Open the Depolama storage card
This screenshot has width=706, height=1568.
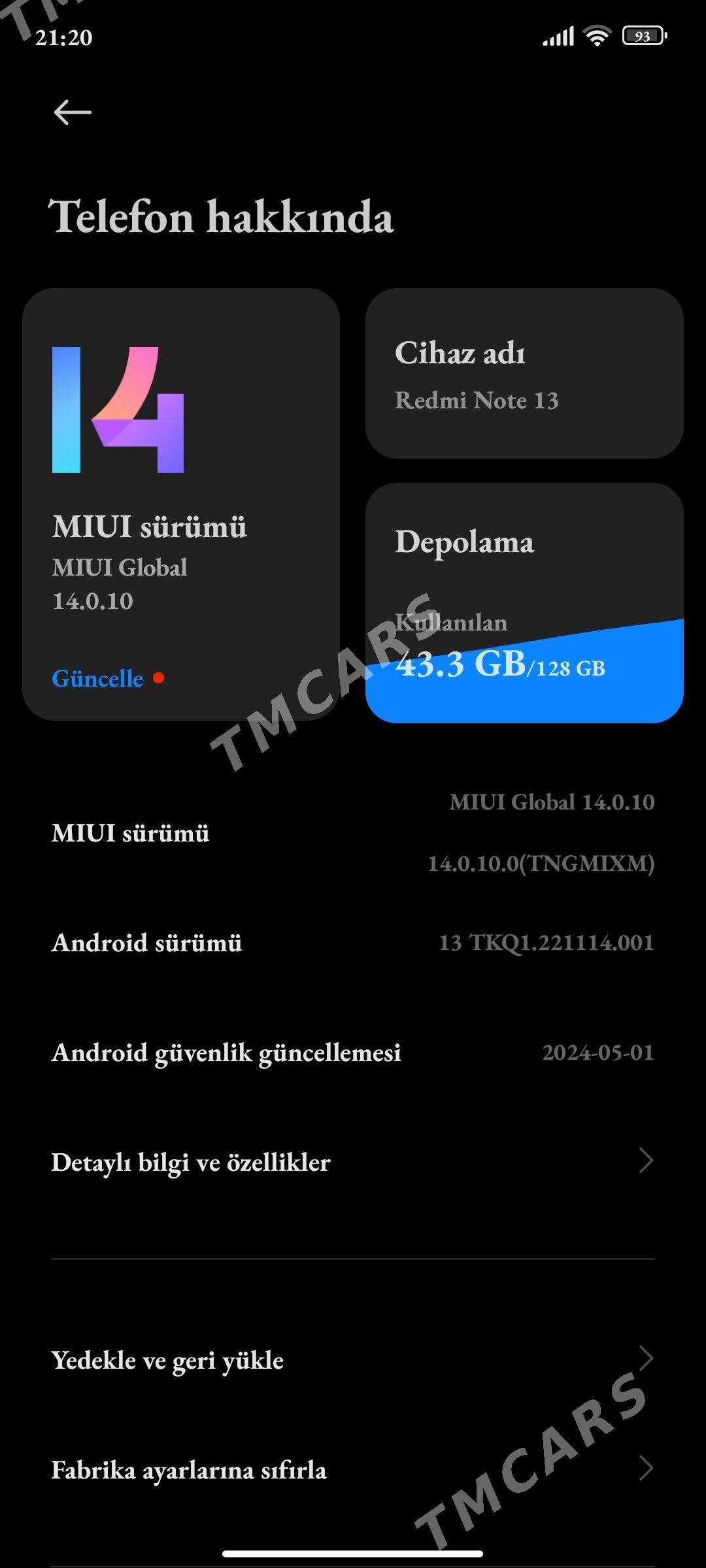point(524,602)
